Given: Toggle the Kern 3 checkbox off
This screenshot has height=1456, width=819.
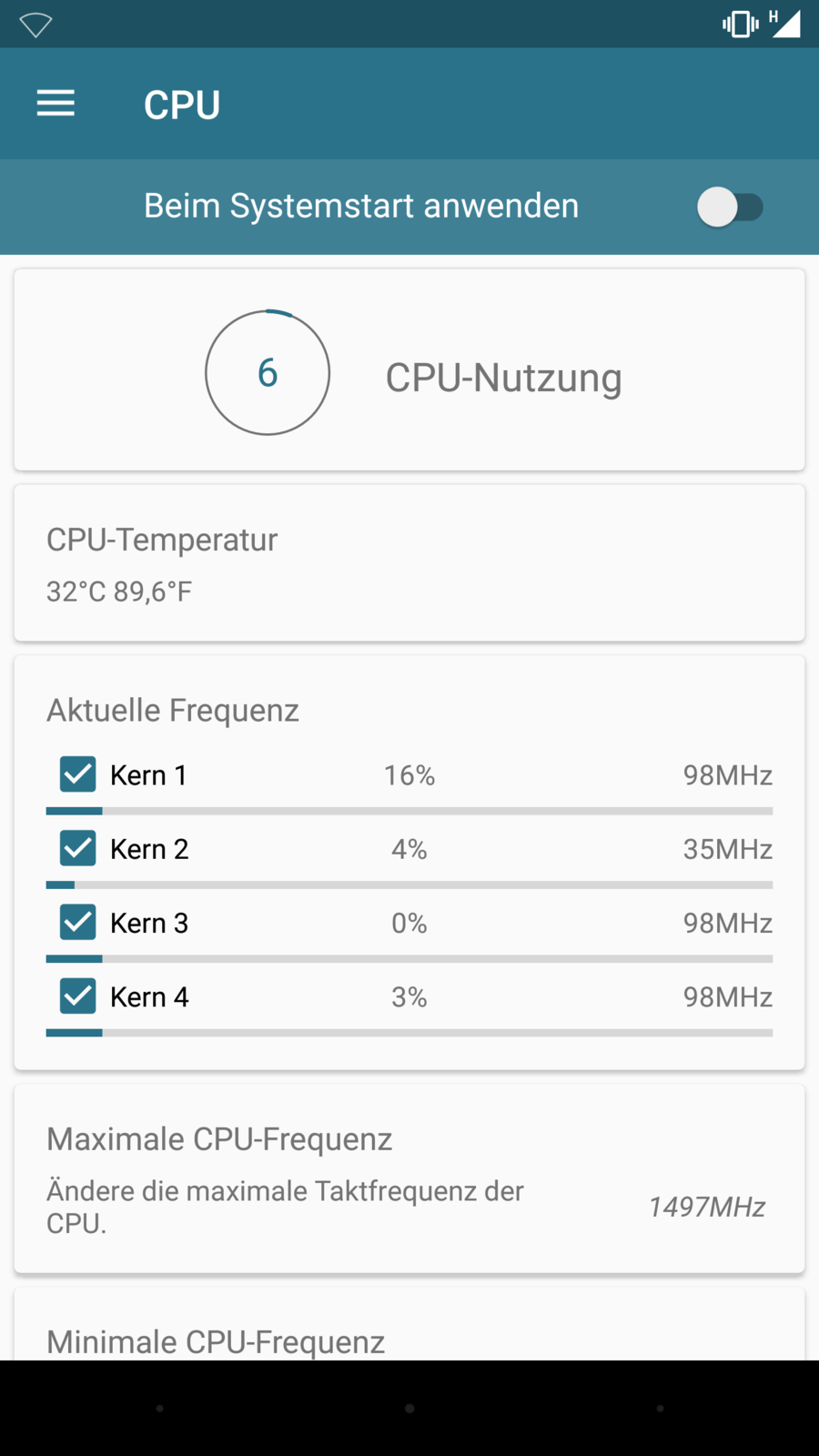Looking at the screenshot, I should [x=78, y=923].
